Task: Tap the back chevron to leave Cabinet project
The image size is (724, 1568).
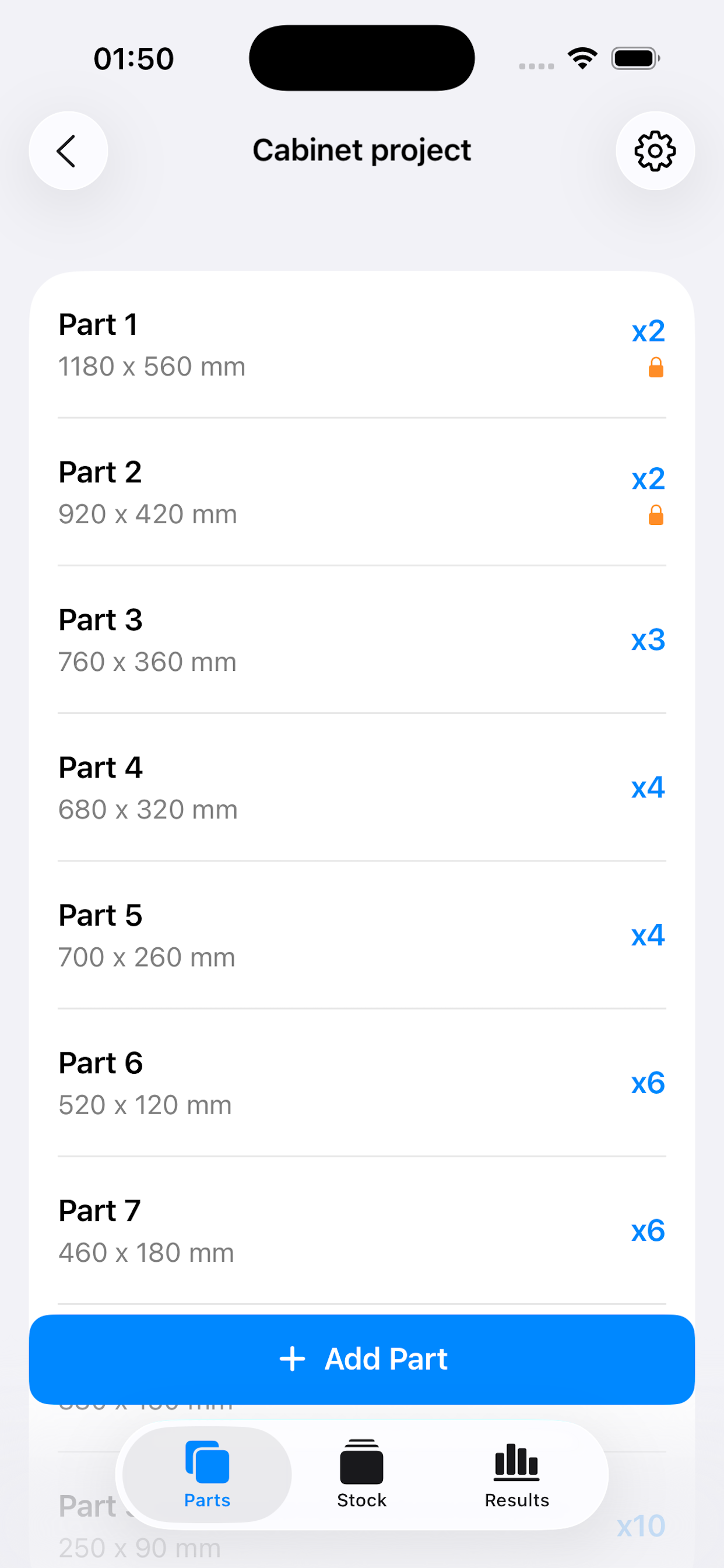Action: click(x=68, y=150)
